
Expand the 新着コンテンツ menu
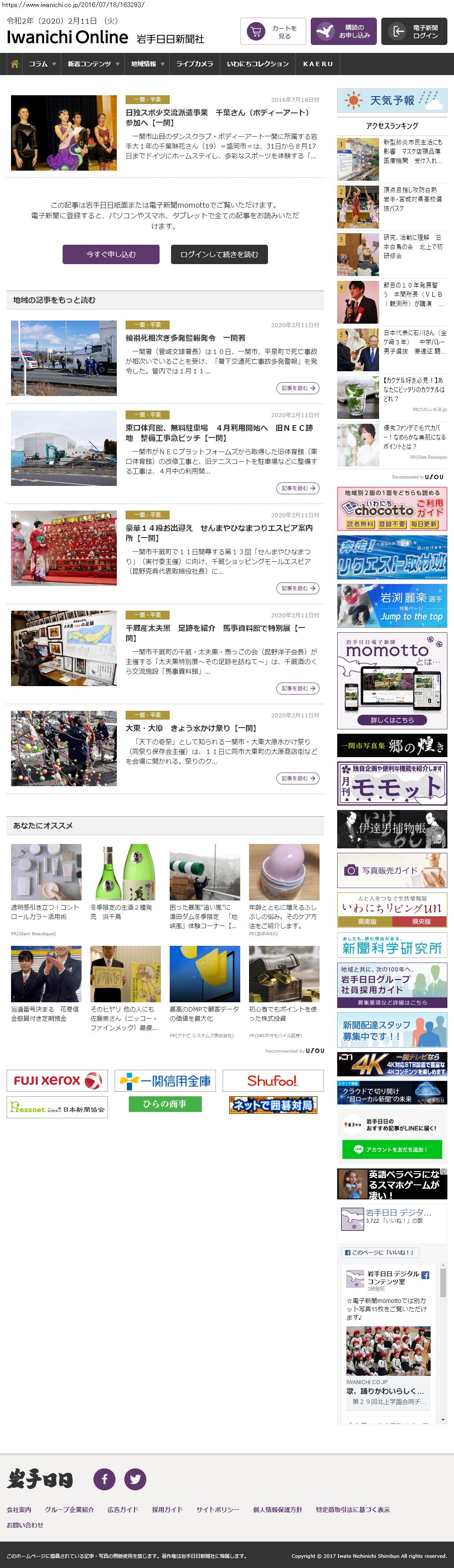click(93, 64)
